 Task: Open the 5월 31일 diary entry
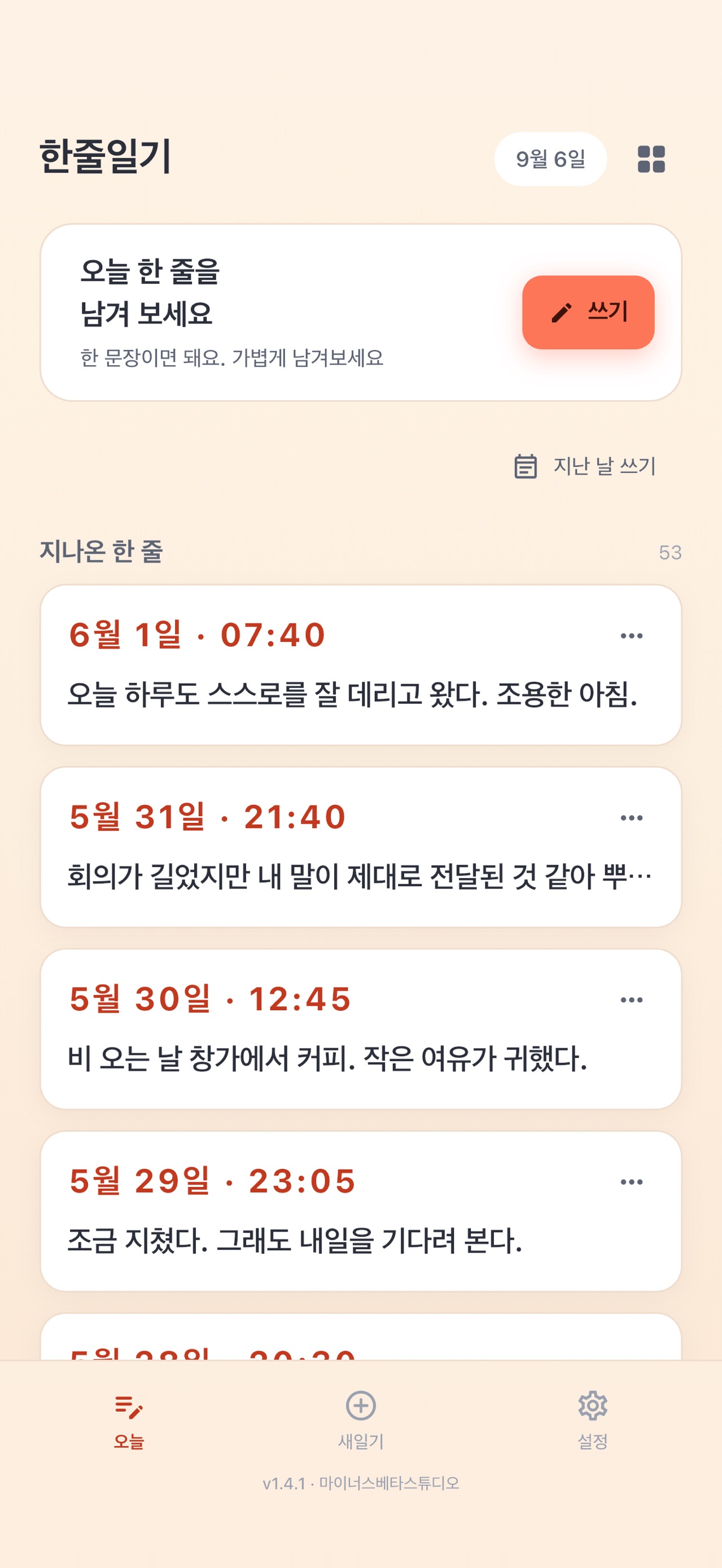(x=360, y=847)
